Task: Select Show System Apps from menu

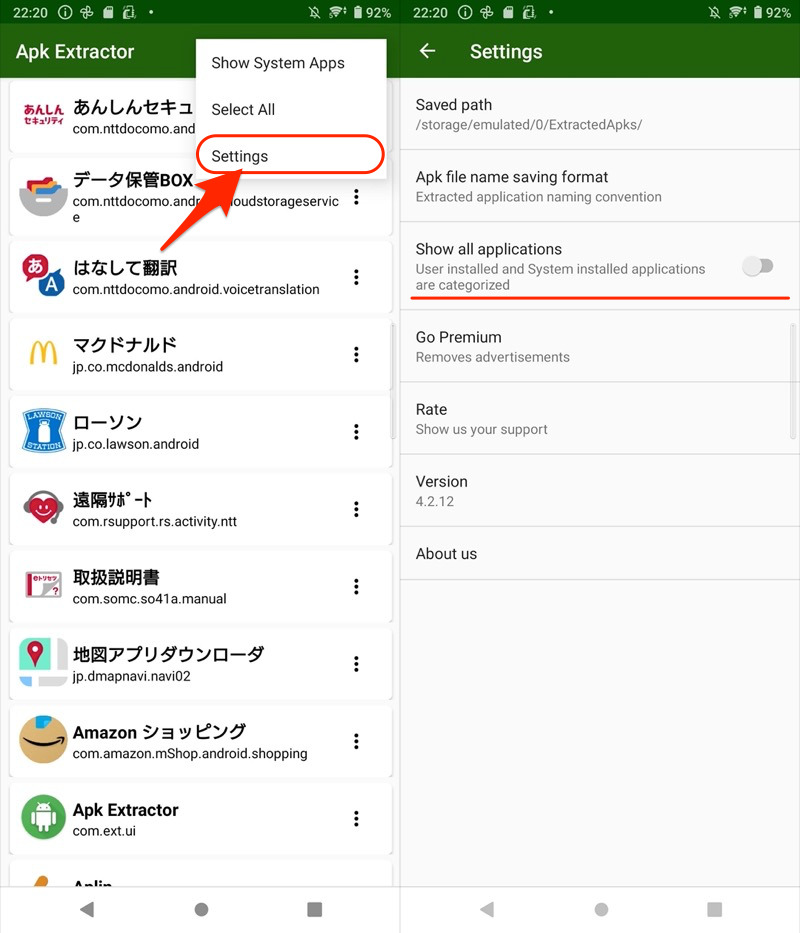Action: pyautogui.click(x=278, y=63)
